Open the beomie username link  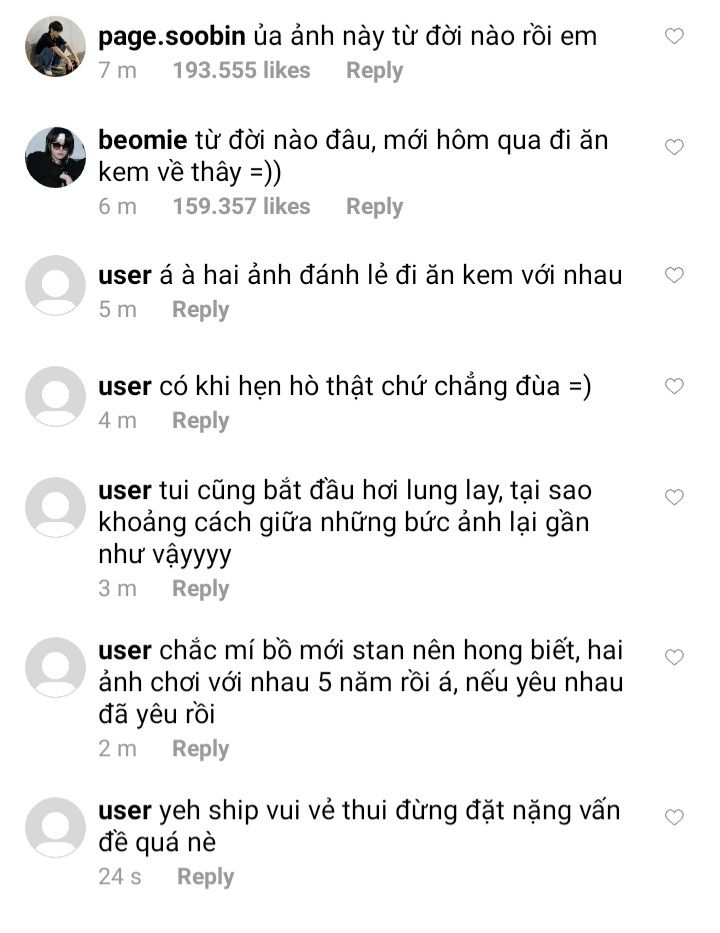pyautogui.click(x=143, y=140)
